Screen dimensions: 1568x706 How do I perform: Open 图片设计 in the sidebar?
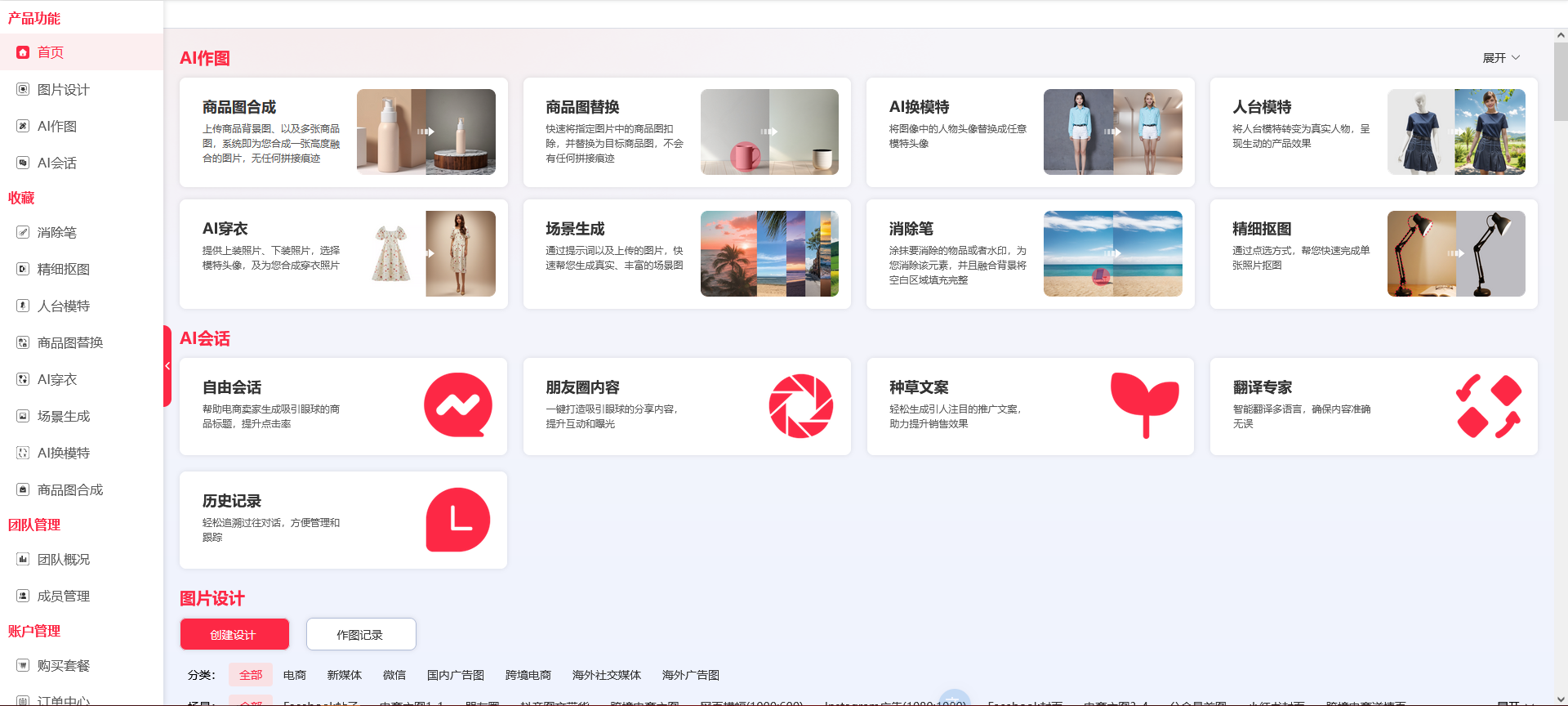tap(63, 90)
